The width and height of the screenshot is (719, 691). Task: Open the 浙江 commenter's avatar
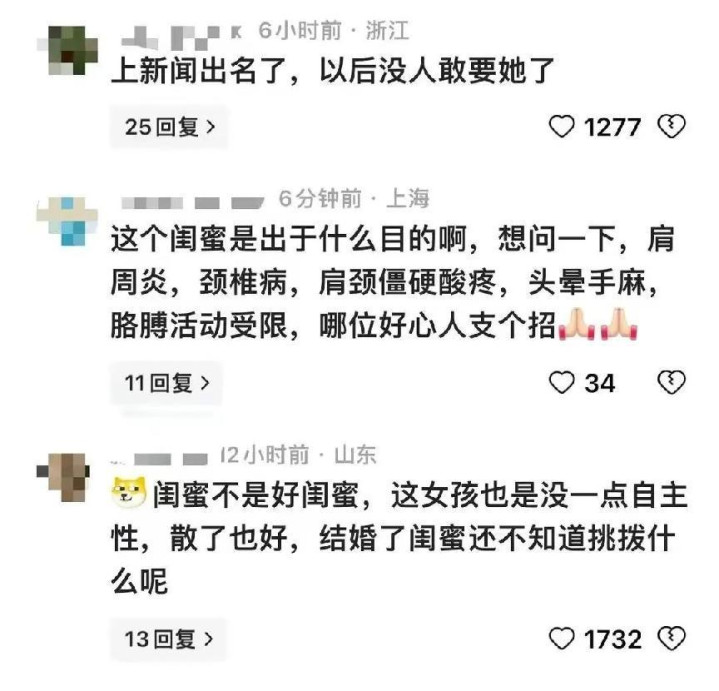pyautogui.click(x=67, y=50)
